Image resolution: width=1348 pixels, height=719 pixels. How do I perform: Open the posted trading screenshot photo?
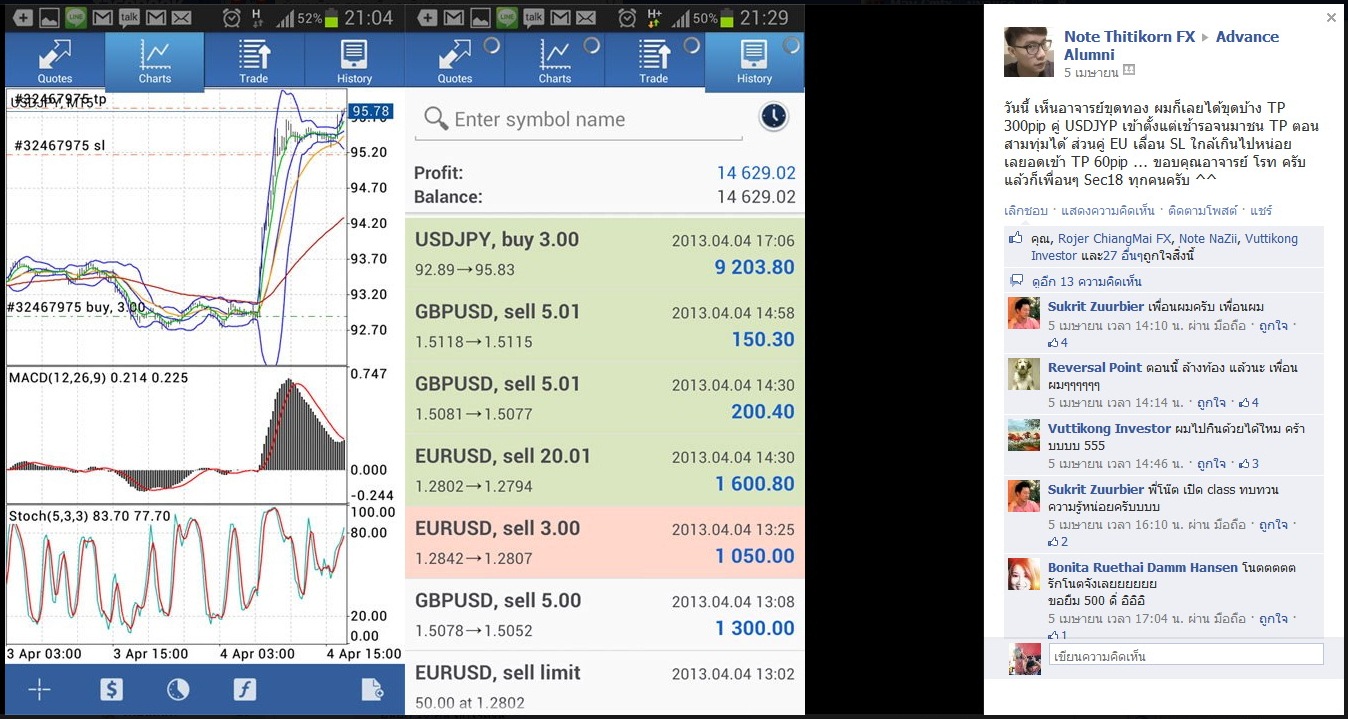click(x=404, y=359)
